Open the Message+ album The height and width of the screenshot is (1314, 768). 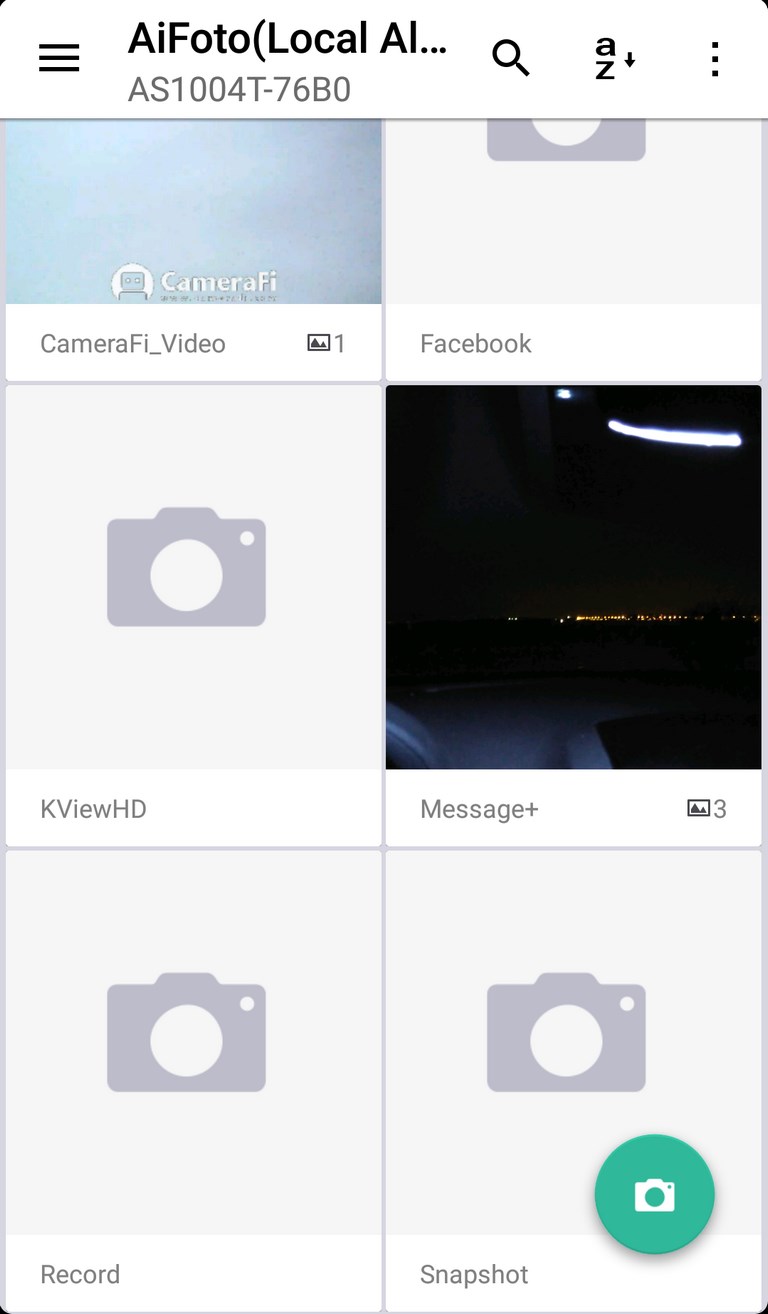[574, 615]
